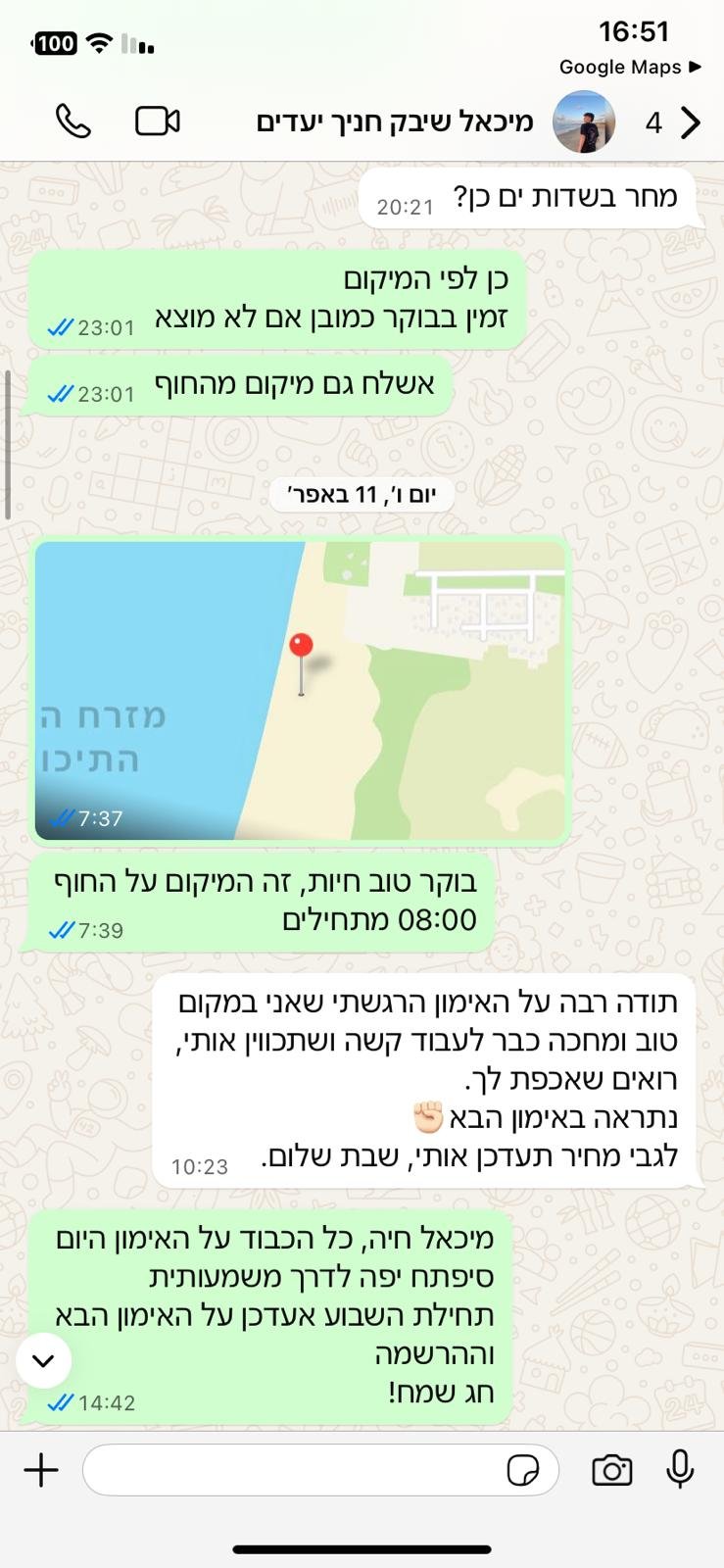Record a voice message
The width and height of the screenshot is (724, 1568).
click(x=680, y=1470)
